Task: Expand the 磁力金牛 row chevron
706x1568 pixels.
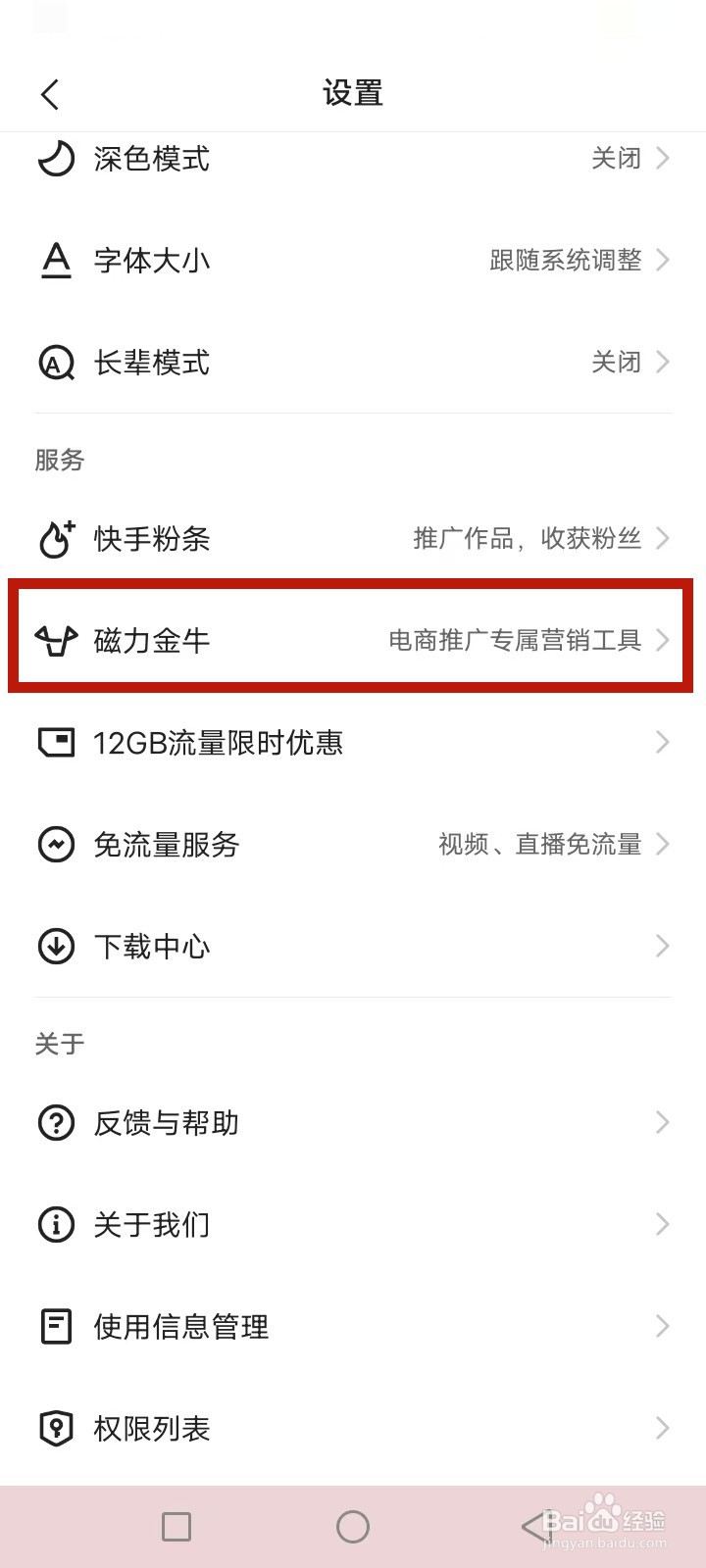Action: point(664,640)
